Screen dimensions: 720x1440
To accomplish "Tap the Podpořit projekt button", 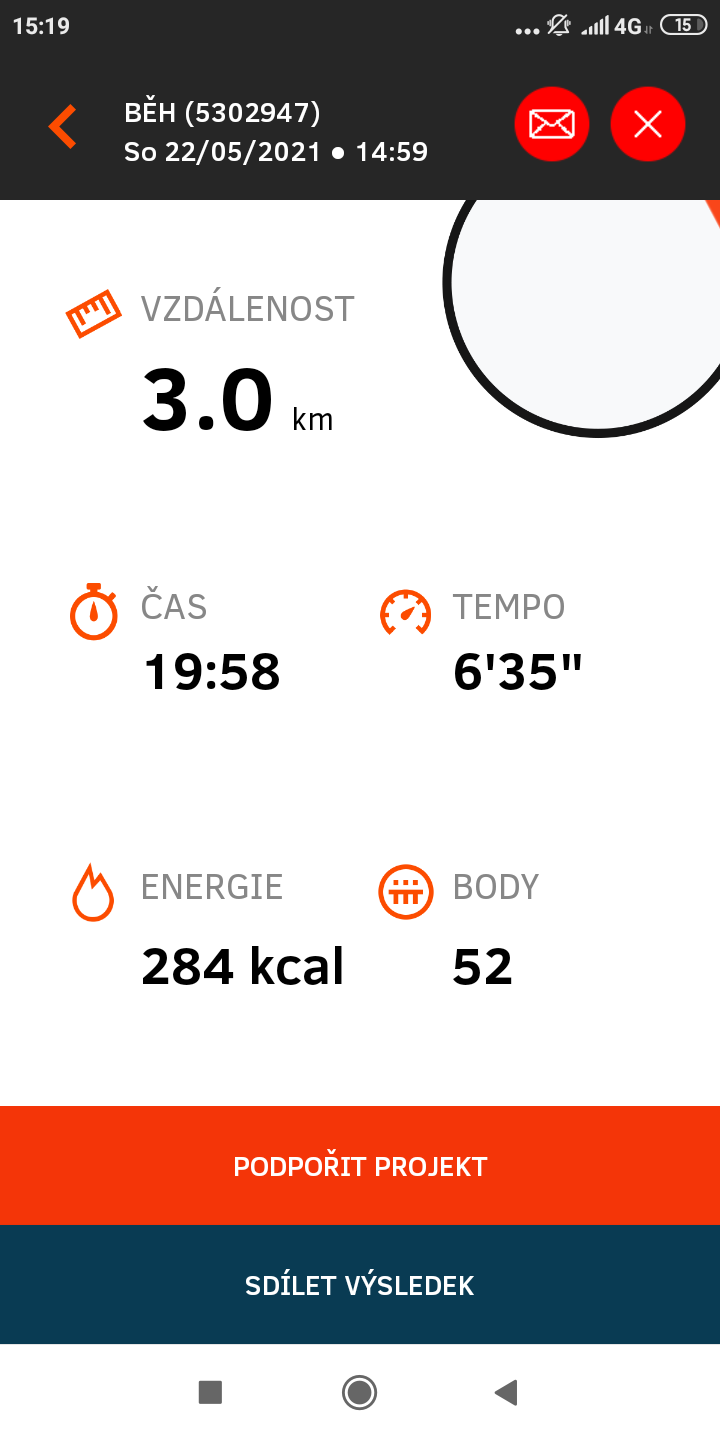I will (x=360, y=1166).
